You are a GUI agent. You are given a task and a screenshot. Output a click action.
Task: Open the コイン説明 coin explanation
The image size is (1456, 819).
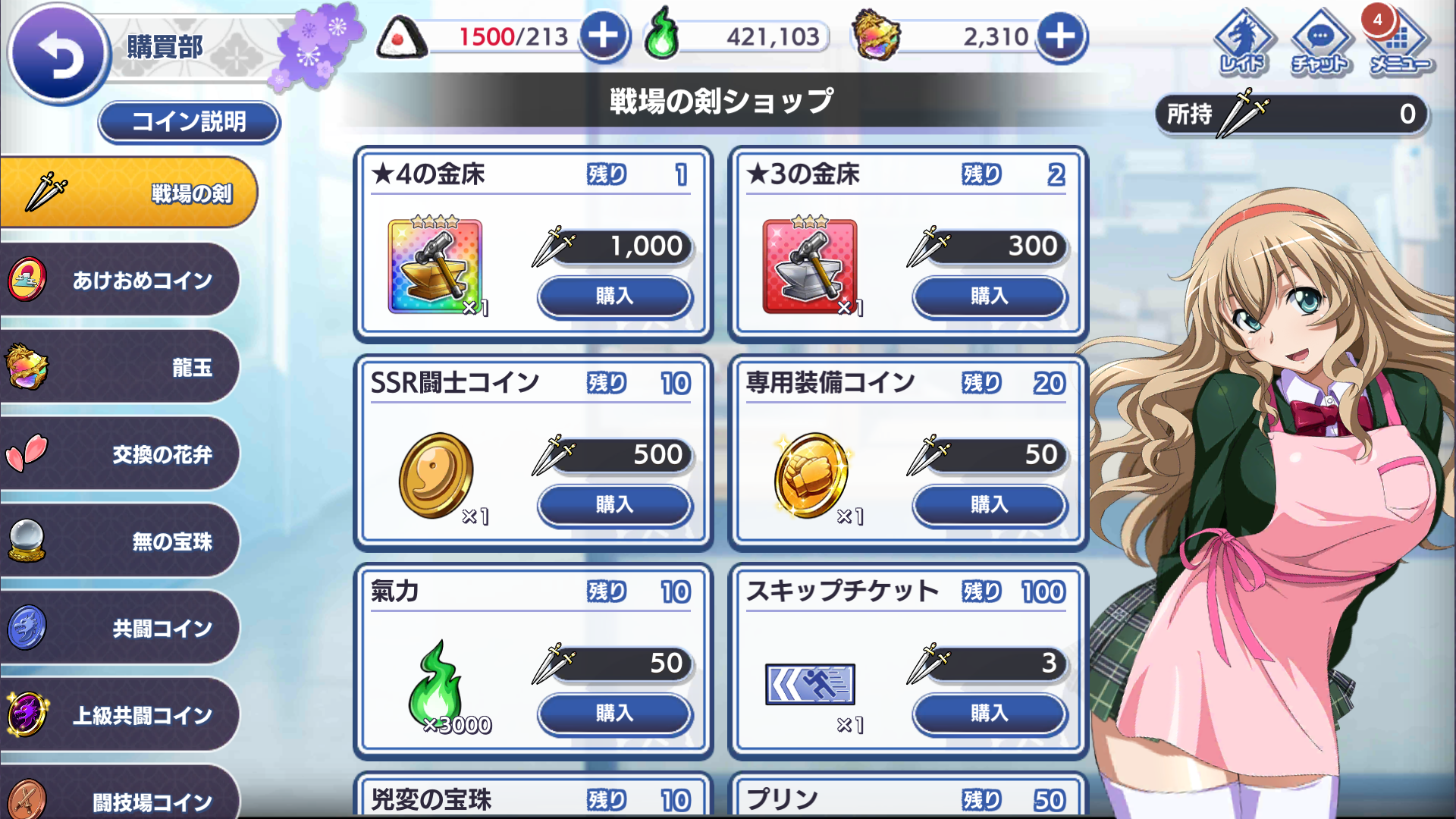tap(189, 121)
